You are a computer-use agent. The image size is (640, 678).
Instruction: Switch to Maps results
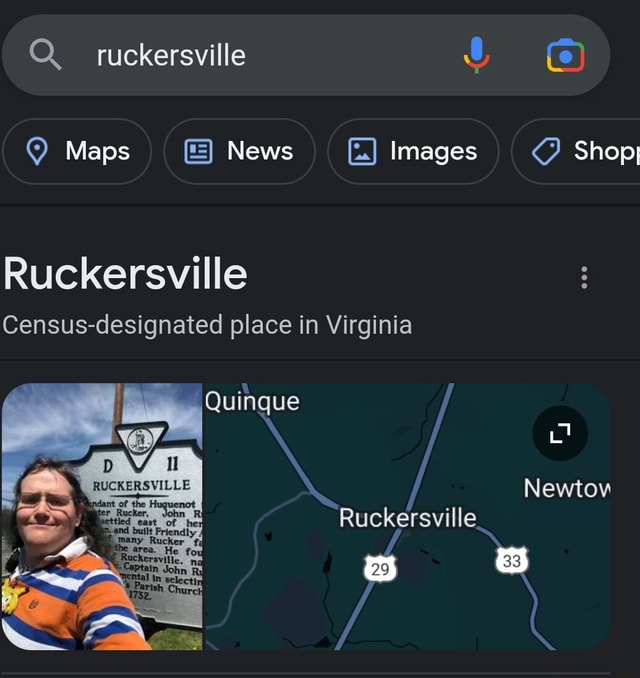click(x=78, y=151)
